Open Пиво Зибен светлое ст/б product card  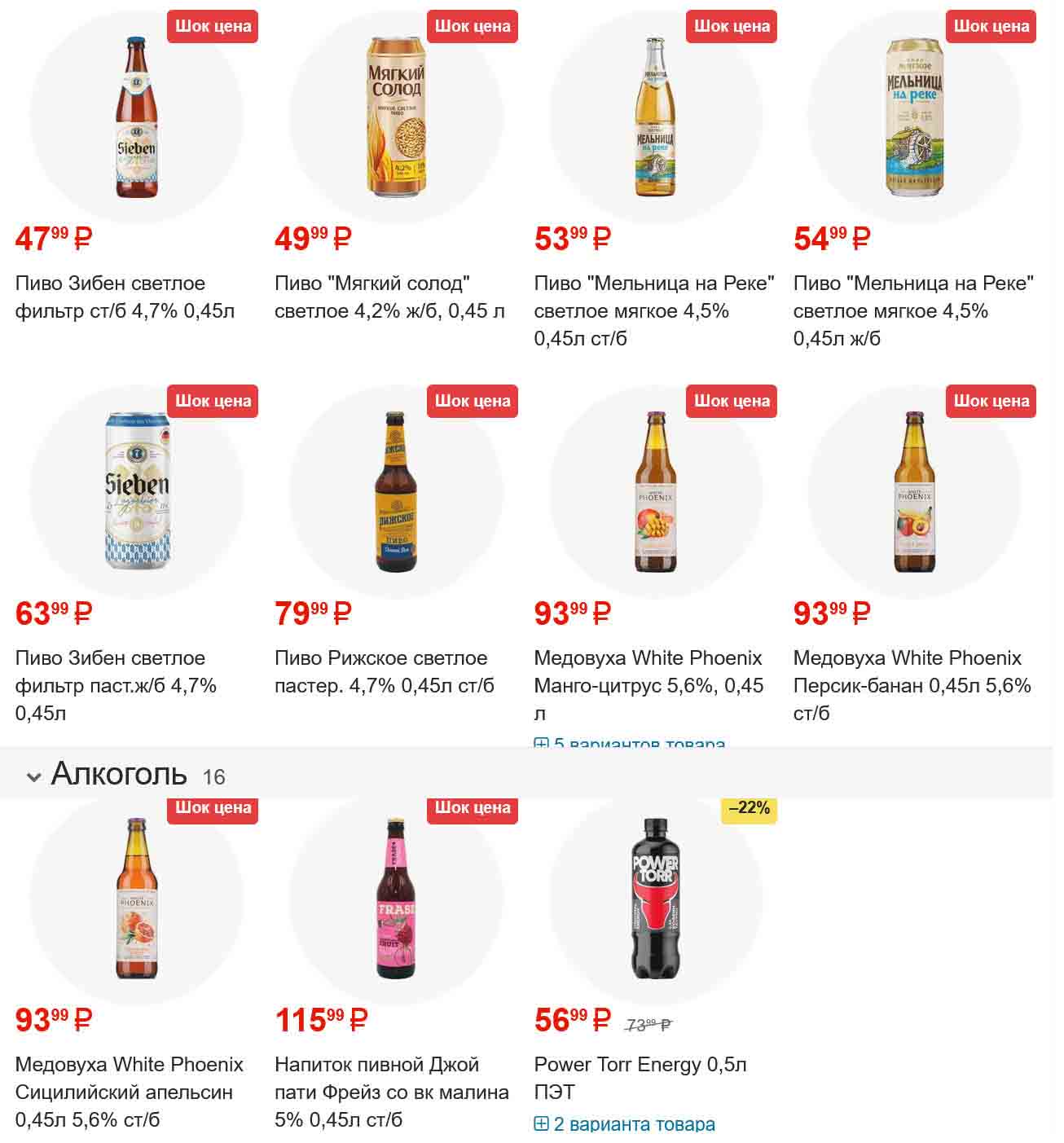[x=136, y=118]
